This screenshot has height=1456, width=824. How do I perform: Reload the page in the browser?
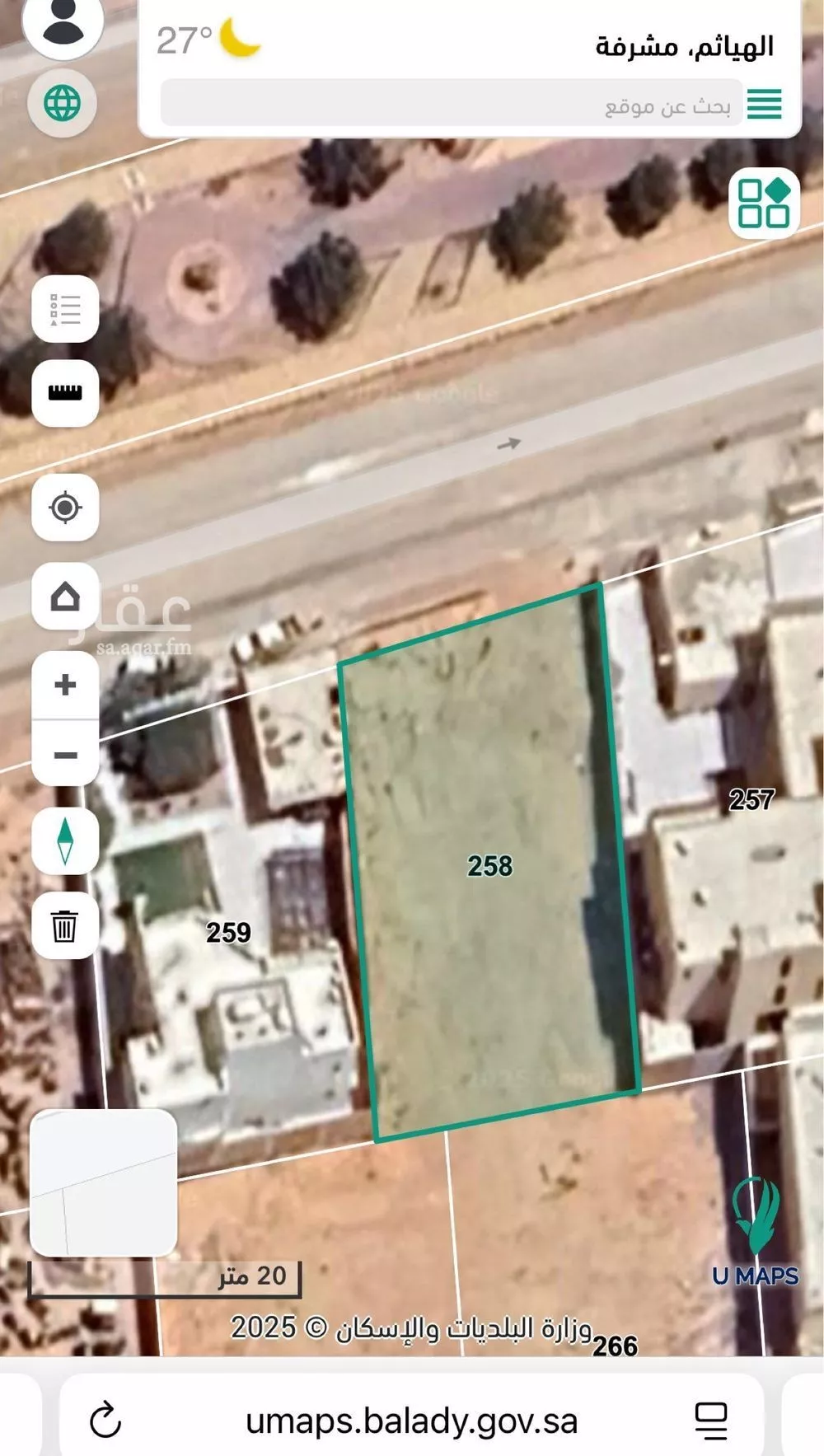[105, 1421]
